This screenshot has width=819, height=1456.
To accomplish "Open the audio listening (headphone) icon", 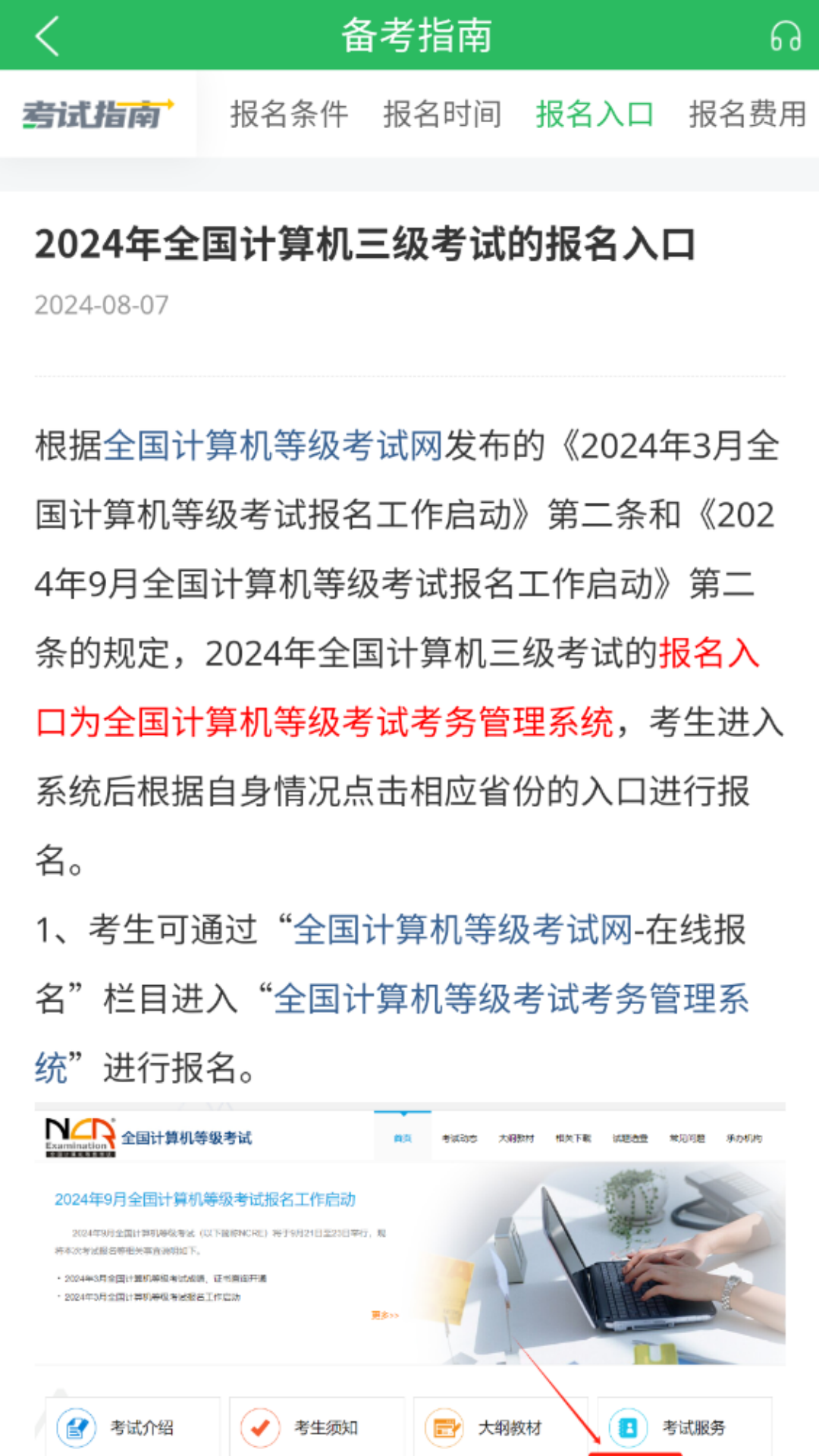I will pos(786,34).
